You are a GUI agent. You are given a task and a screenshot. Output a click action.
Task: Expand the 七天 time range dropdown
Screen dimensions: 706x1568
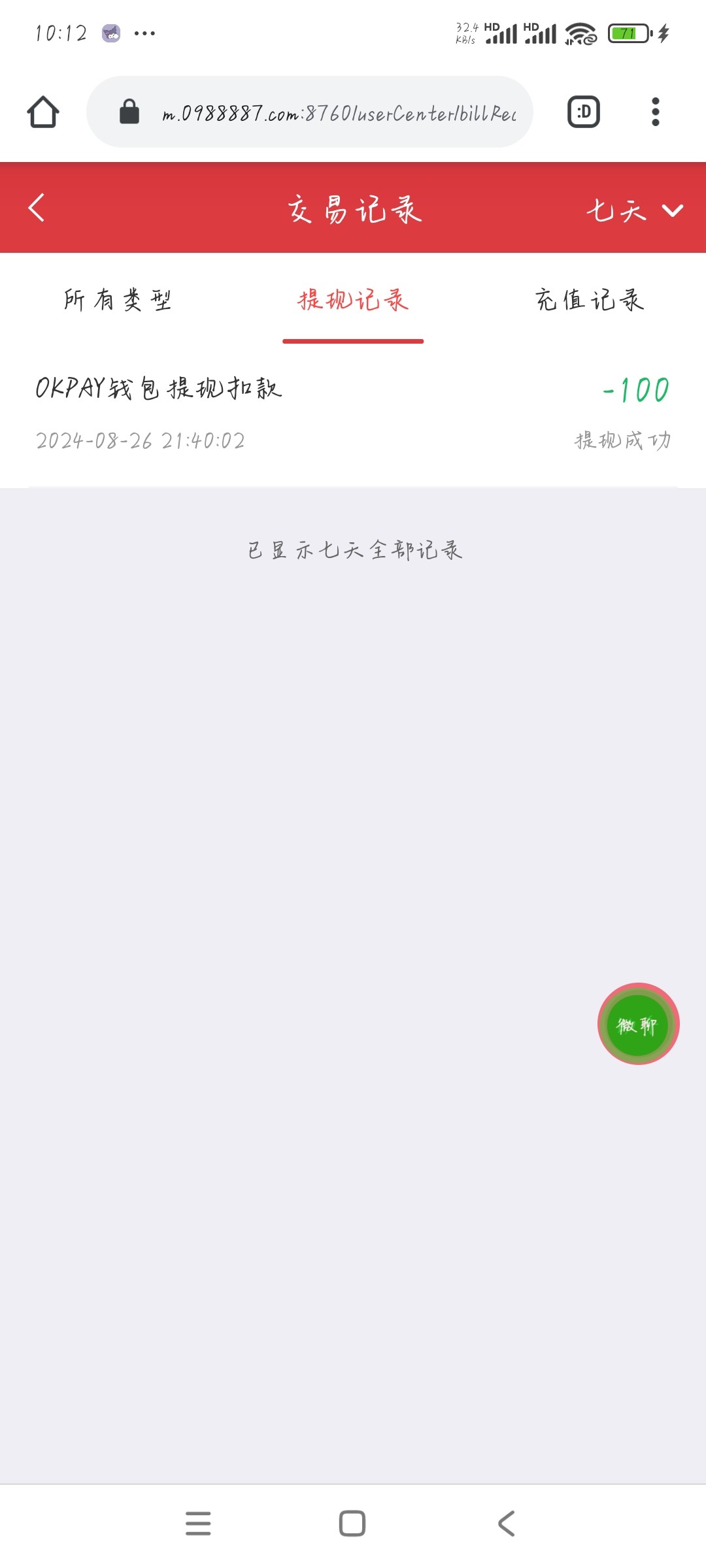coord(635,210)
